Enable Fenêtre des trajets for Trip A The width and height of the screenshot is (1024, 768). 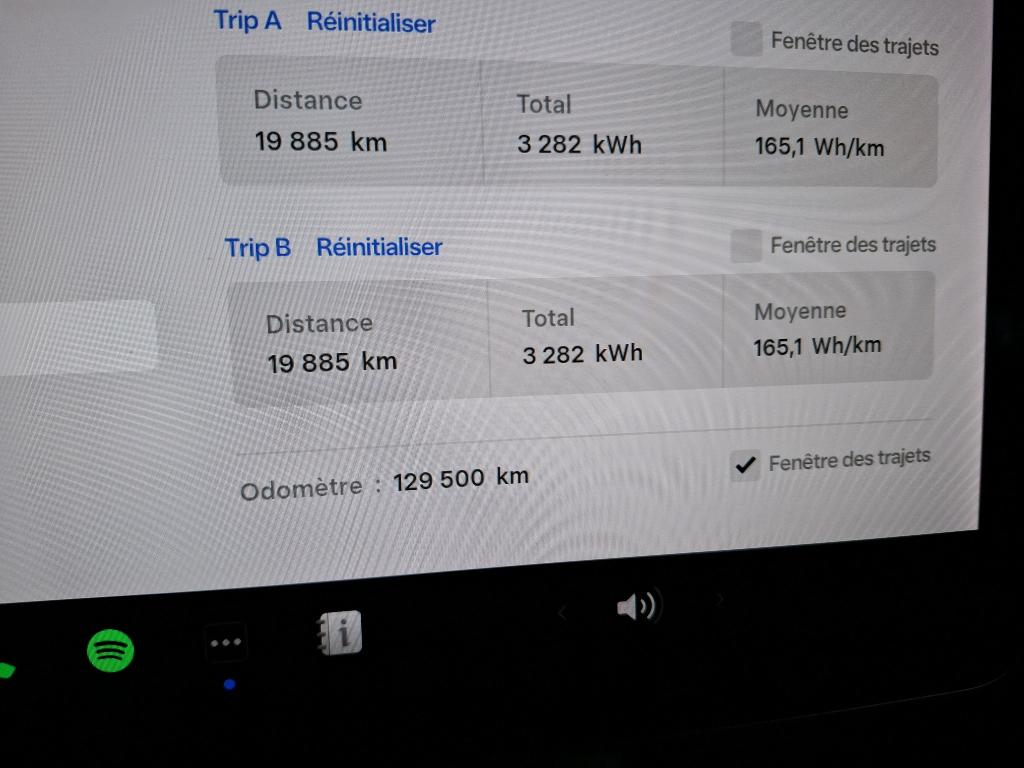point(746,41)
